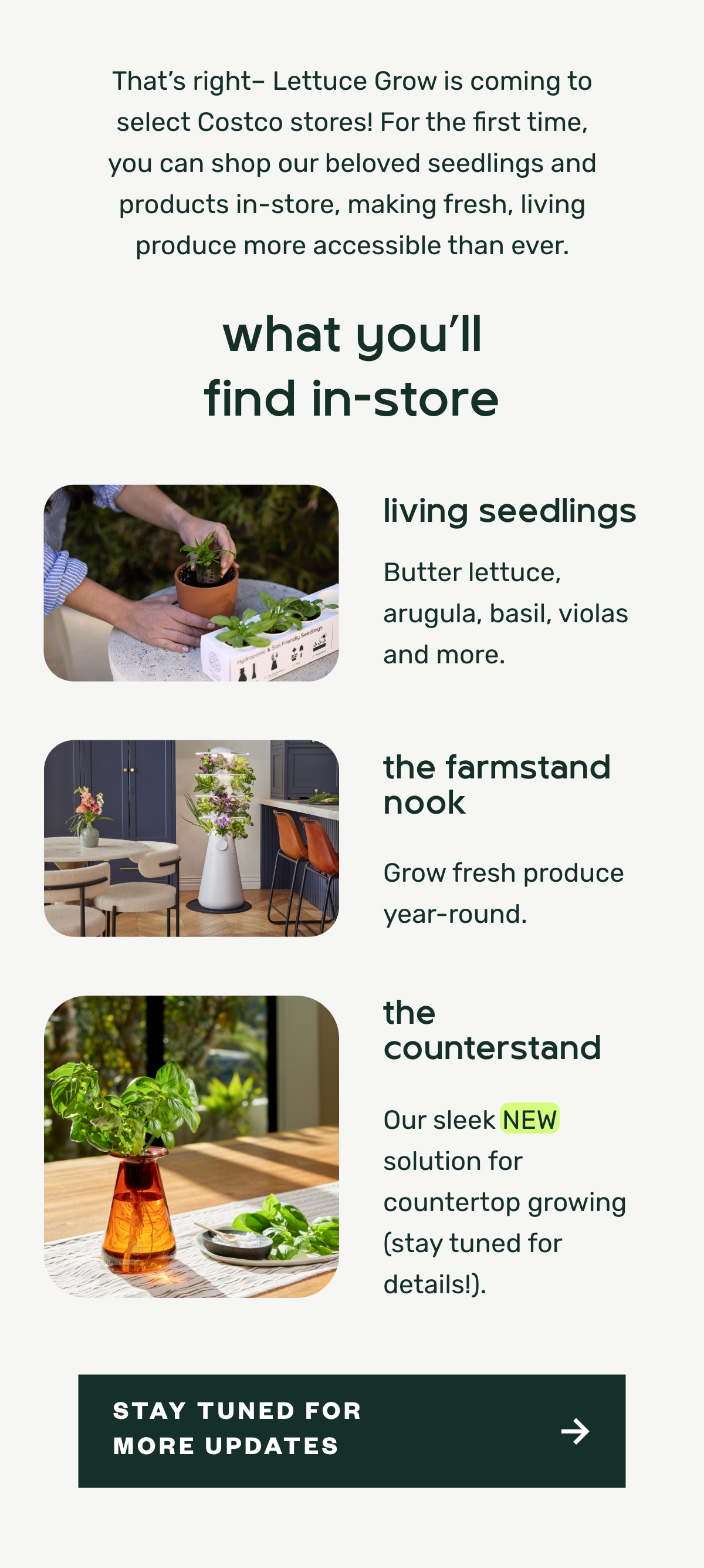
Task: Open the farmstand nook photo
Action: tap(191, 838)
